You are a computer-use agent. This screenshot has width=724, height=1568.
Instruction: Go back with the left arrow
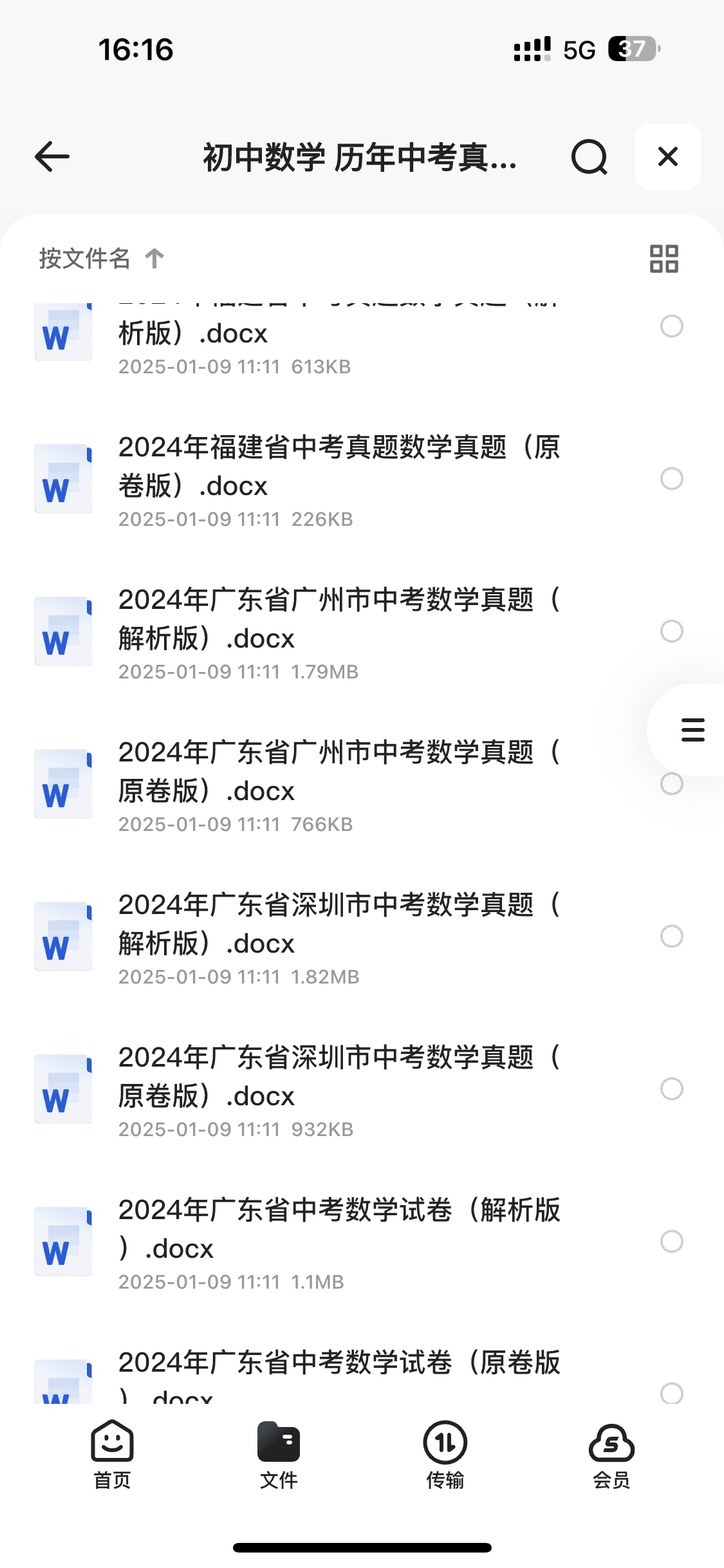click(50, 156)
